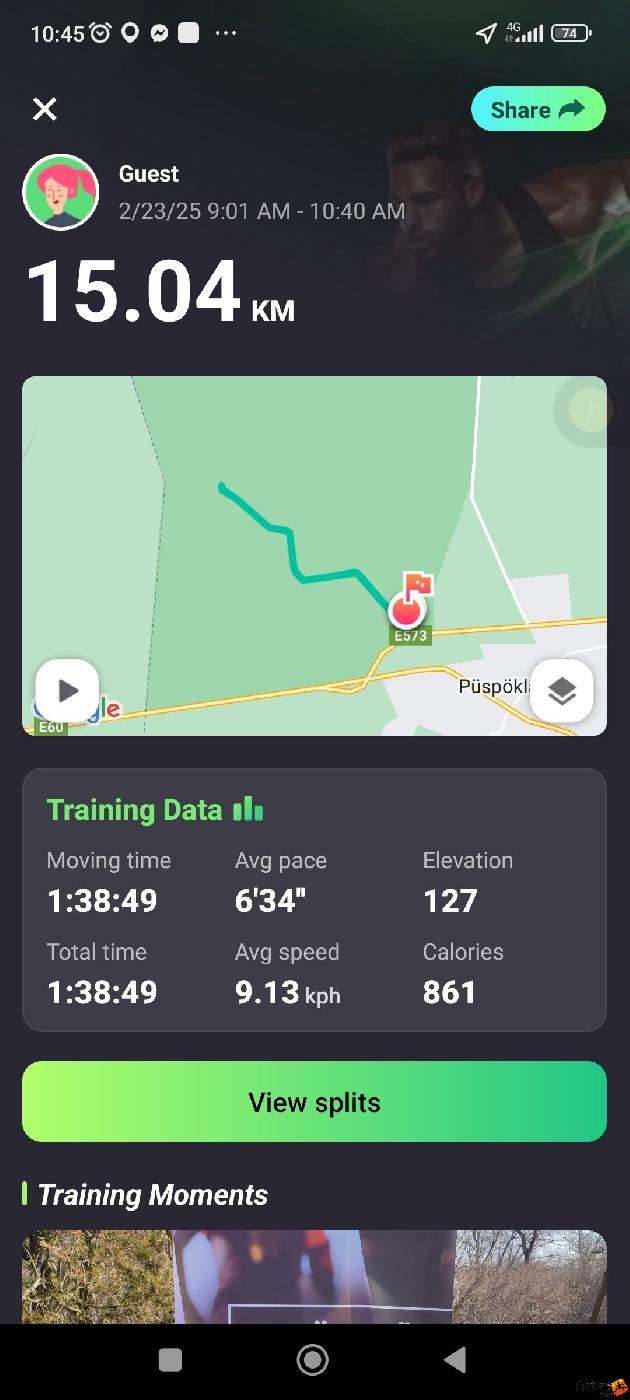Open the first Training Moments photo
This screenshot has height=1400, width=630.
pyautogui.click(x=97, y=1278)
